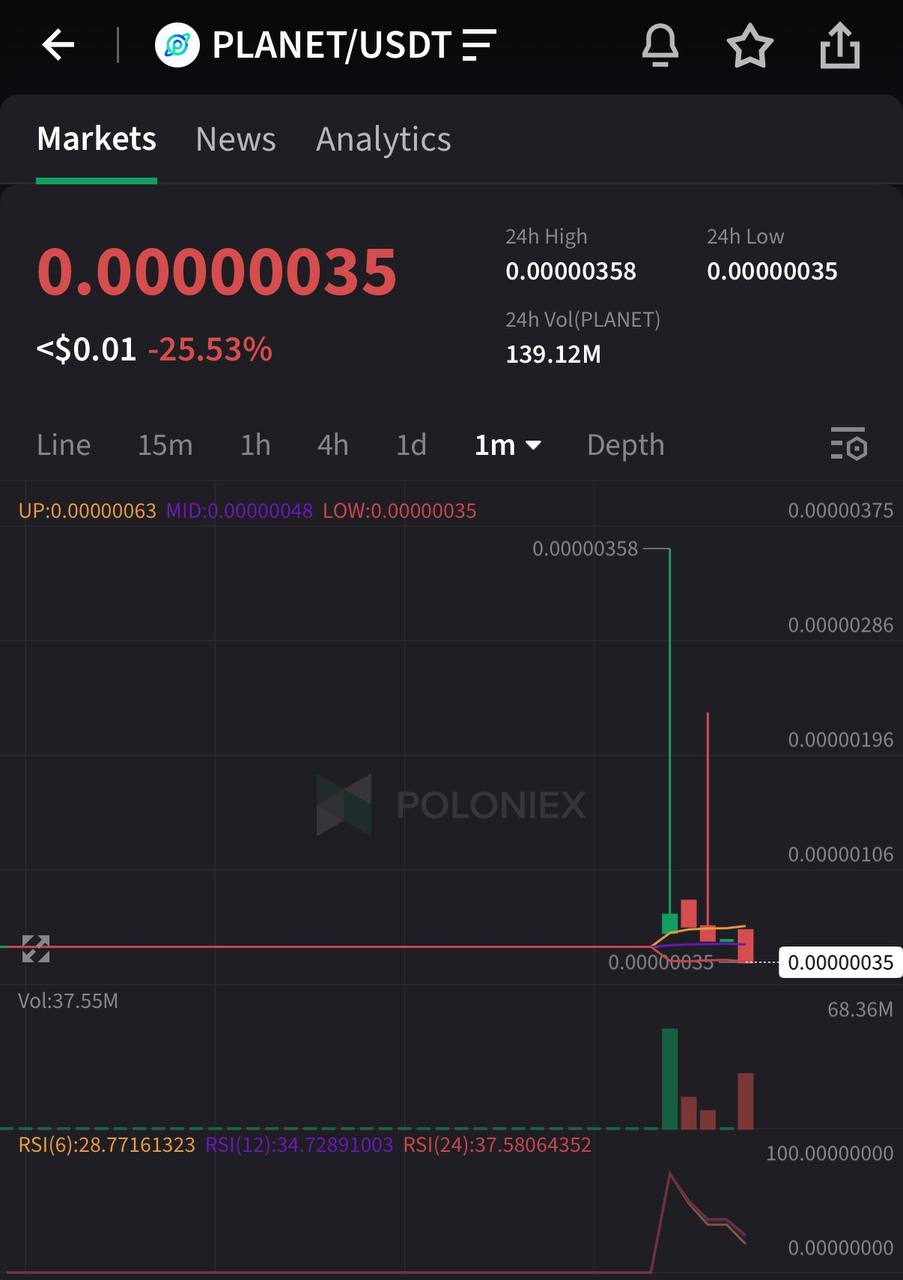Open price alert bell
Image resolution: width=903 pixels, height=1280 pixels.
659,45
